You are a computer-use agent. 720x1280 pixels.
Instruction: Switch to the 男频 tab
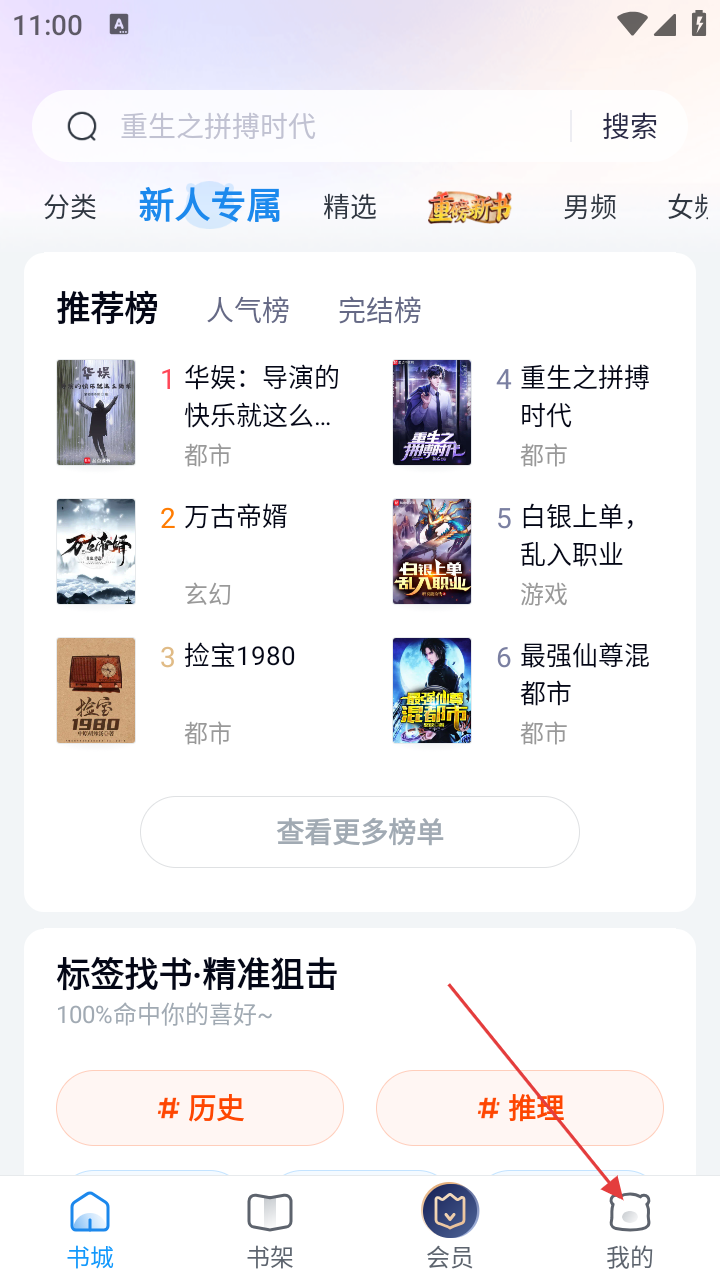pyautogui.click(x=590, y=207)
